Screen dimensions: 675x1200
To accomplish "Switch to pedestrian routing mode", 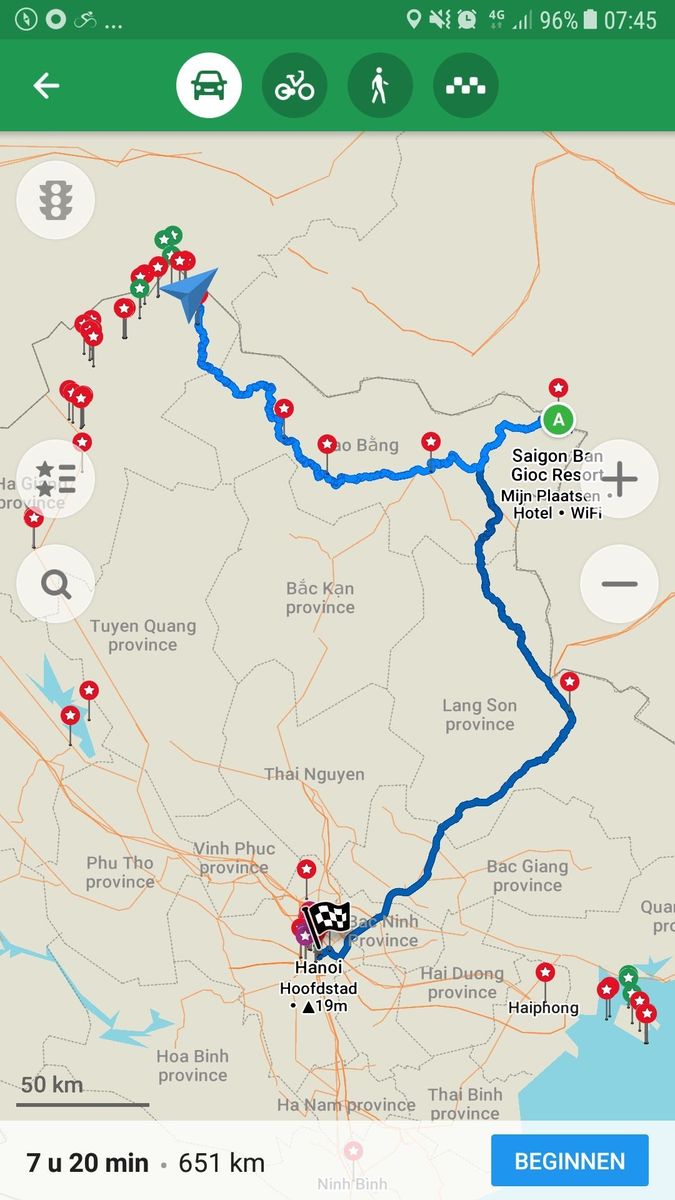I will 380,86.
